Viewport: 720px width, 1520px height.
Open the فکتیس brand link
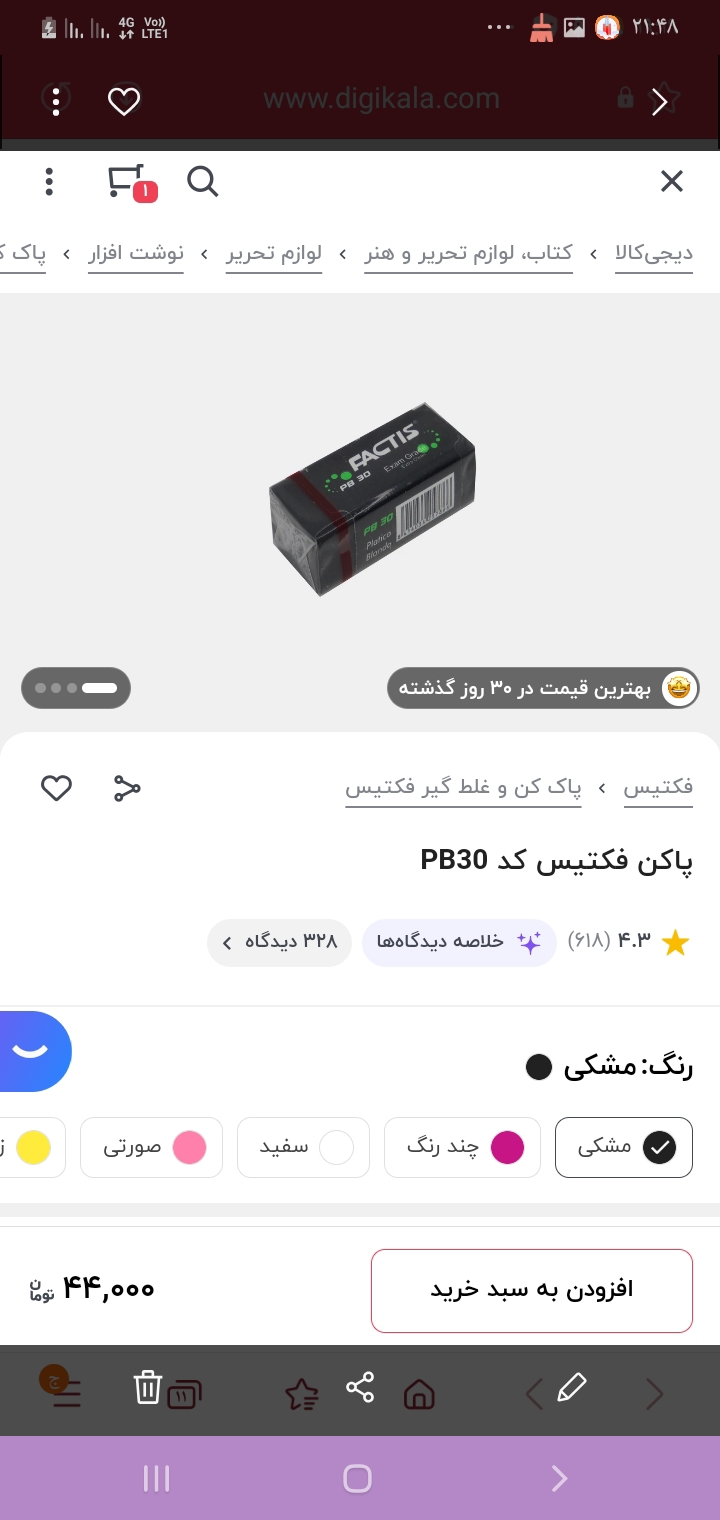coord(658,788)
